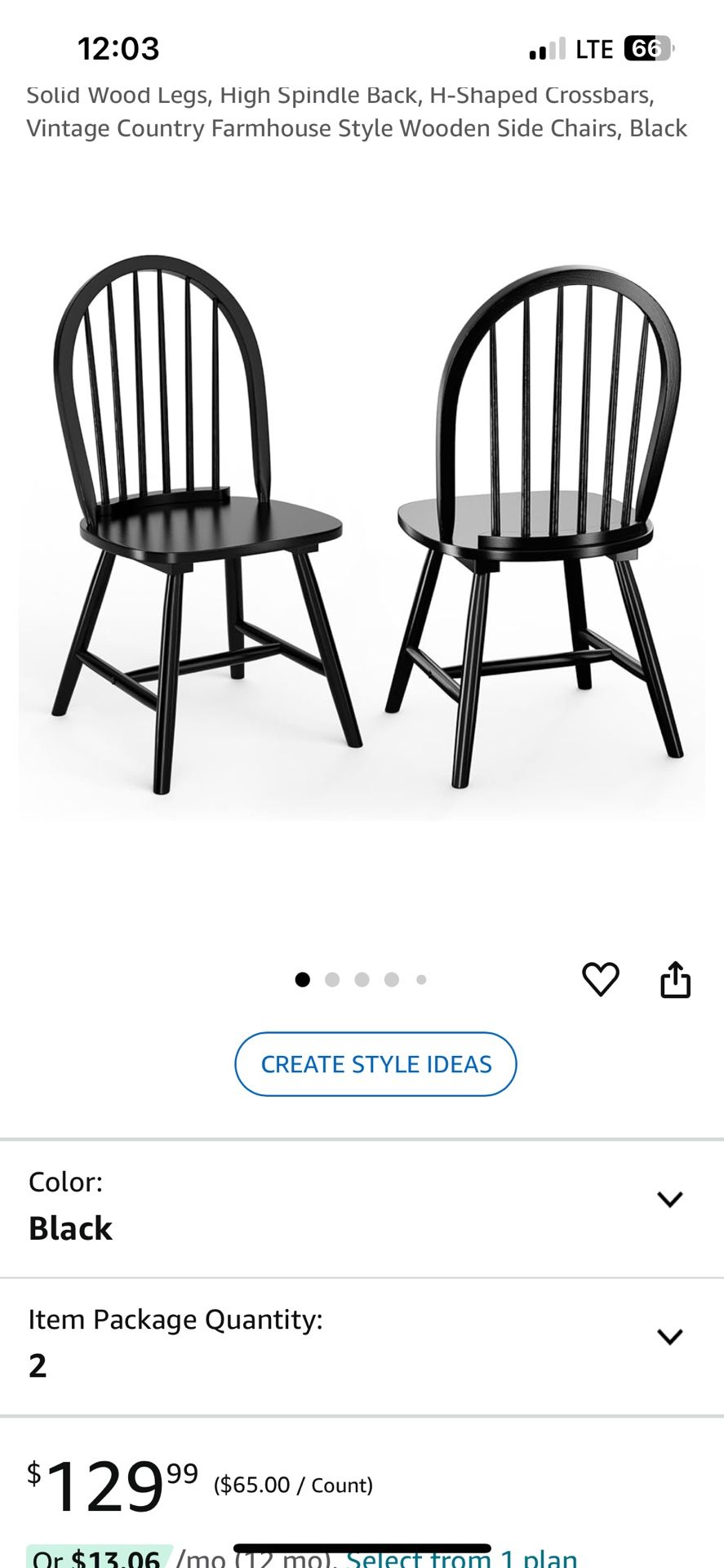
Task: Add the chairs to your wish list
Action: [x=601, y=979]
